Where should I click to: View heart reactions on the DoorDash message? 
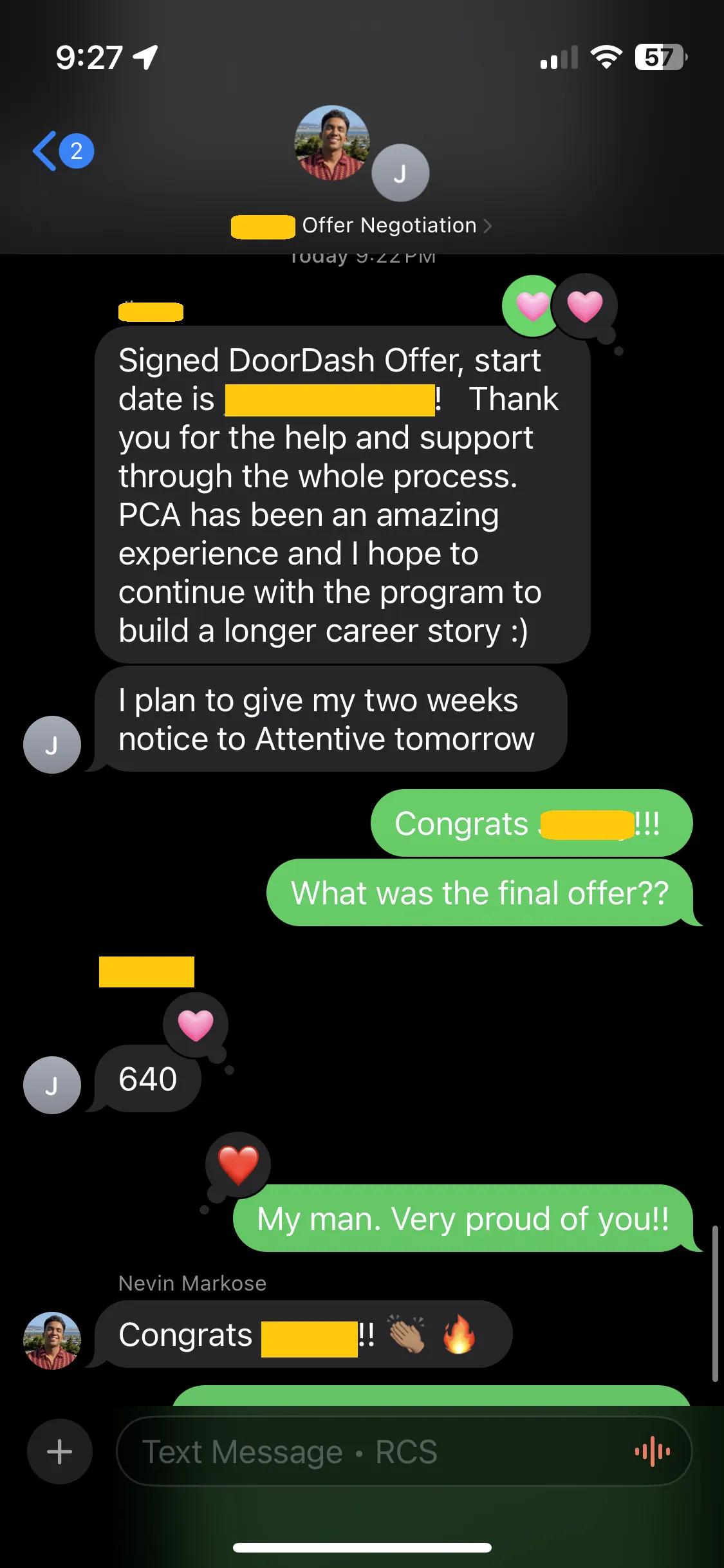pyautogui.click(x=559, y=306)
